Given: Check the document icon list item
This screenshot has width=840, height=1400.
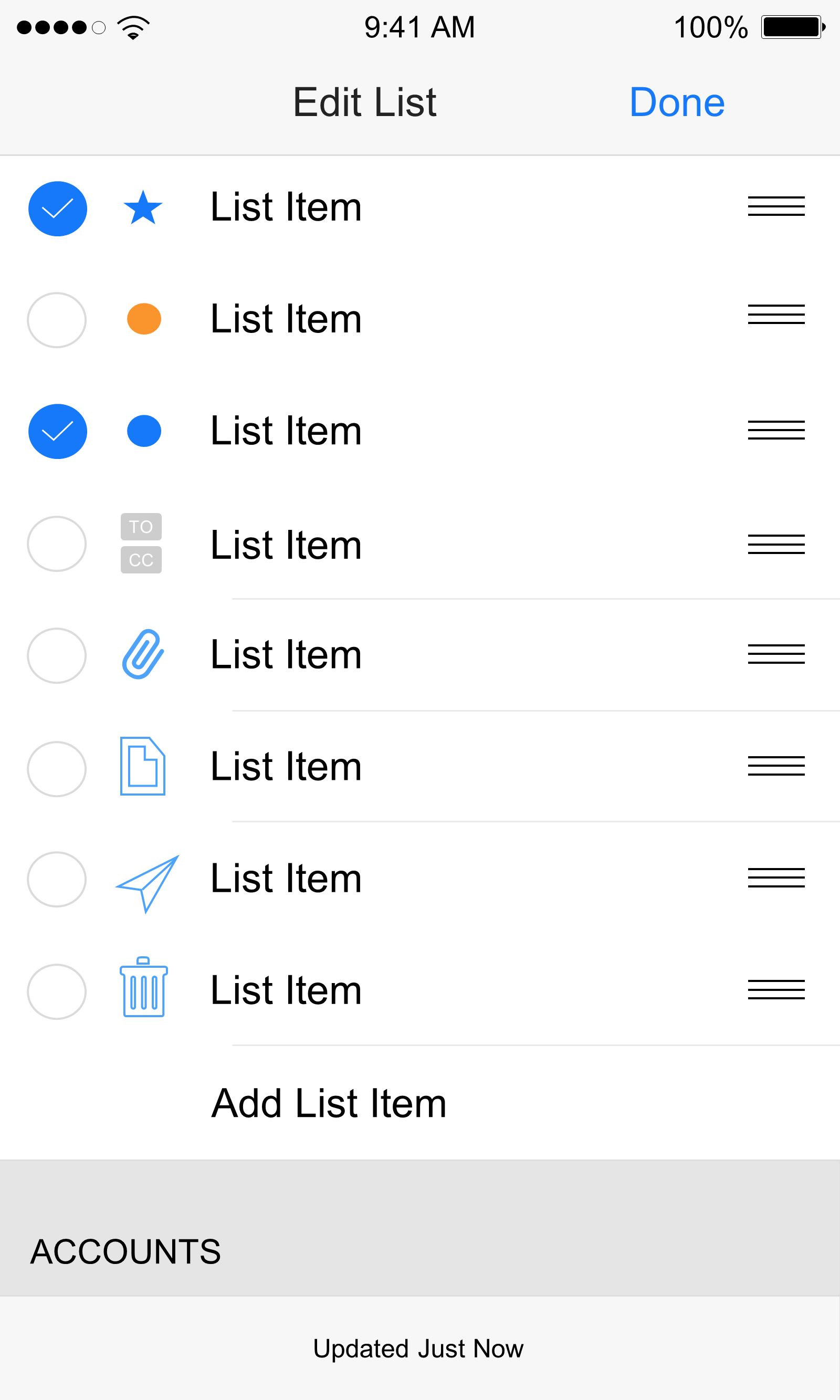Looking at the screenshot, I should [57, 769].
